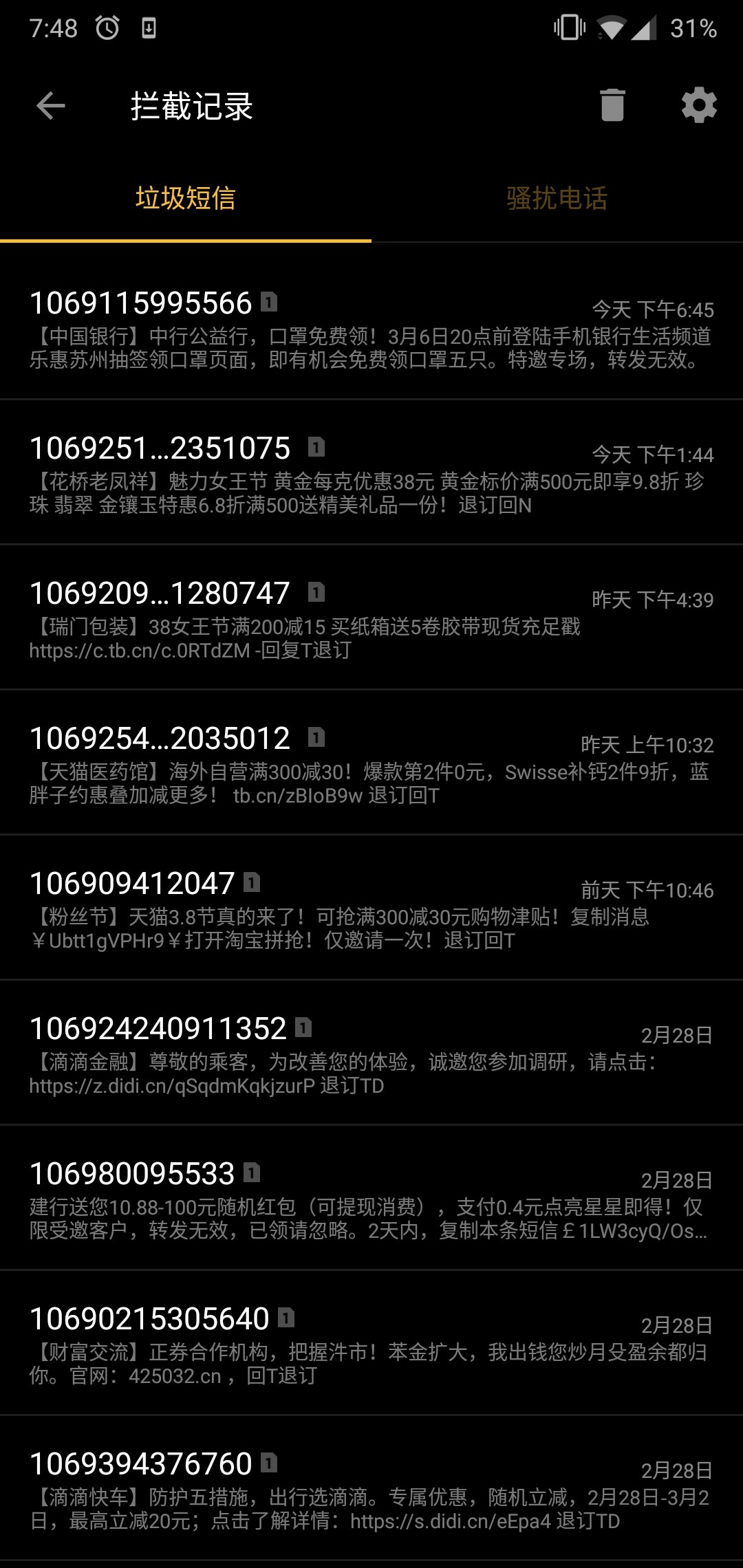Image resolution: width=743 pixels, height=1568 pixels.
Task: Switch to the 骚扰电话 tab
Action: coord(559,198)
